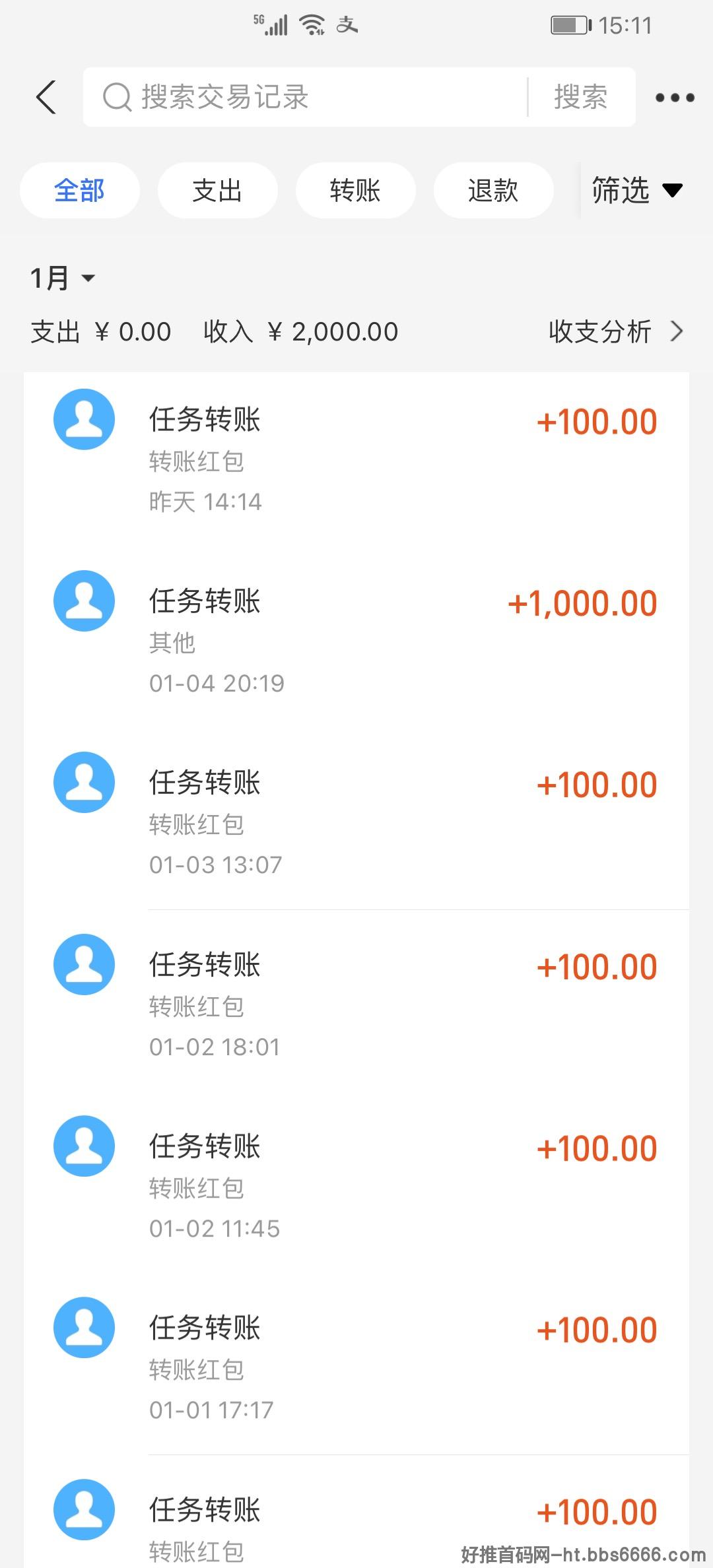
Task: Open 收支分析 income and expense analysis
Action: tap(616, 331)
